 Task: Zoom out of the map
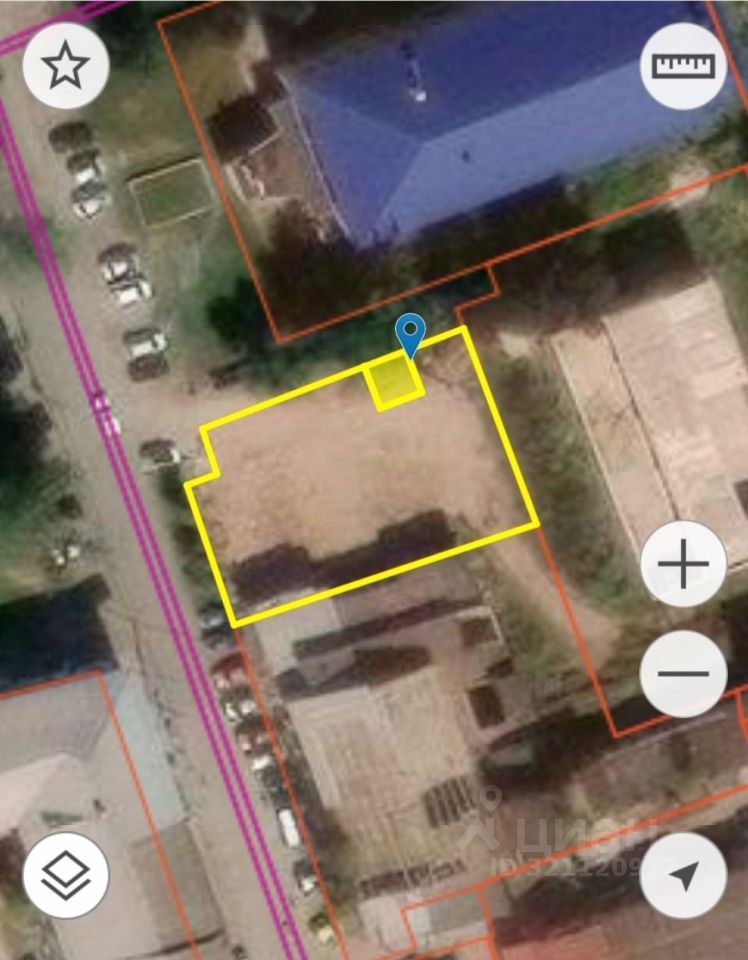coord(684,673)
